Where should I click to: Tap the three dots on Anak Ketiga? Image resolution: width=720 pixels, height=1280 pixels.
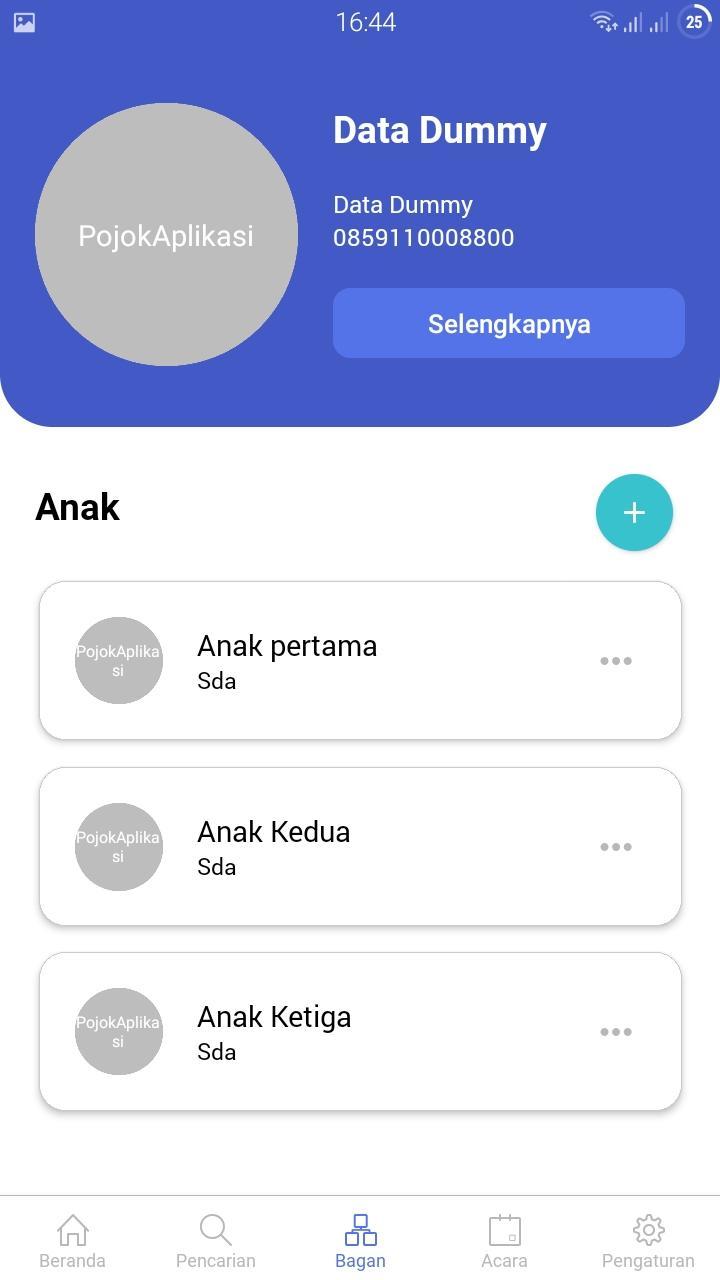tap(616, 1032)
